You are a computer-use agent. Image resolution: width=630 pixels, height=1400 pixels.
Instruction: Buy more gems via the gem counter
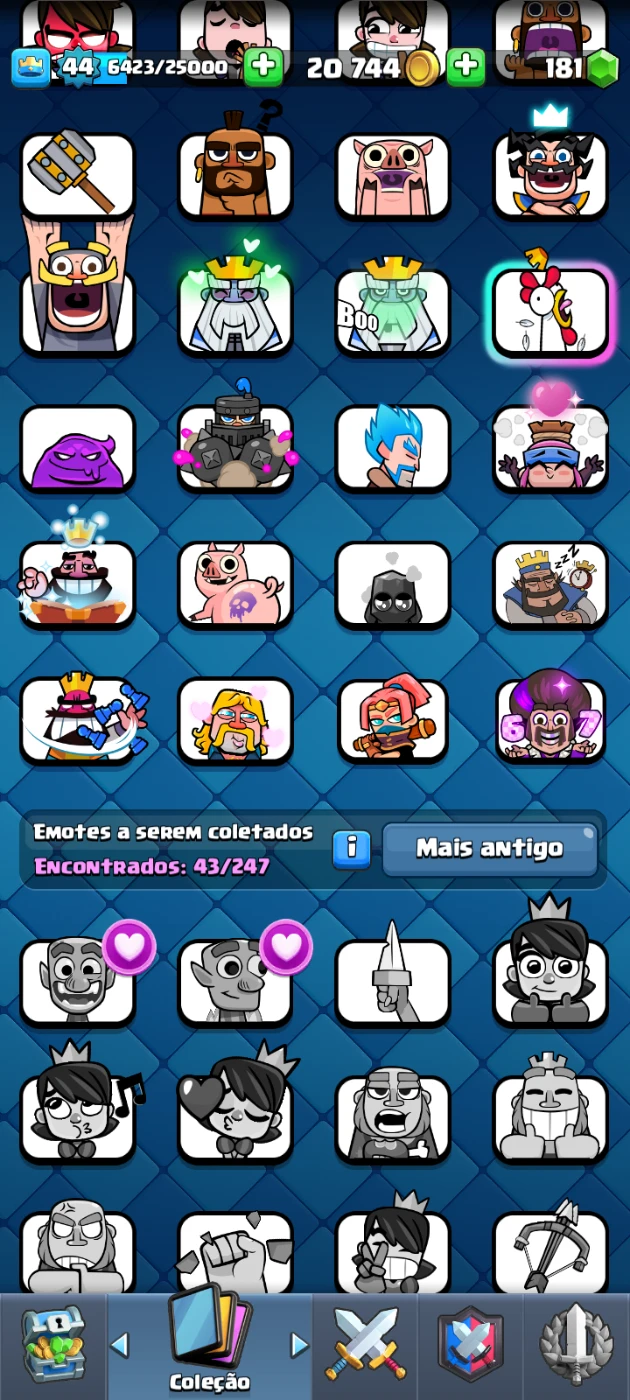click(600, 68)
